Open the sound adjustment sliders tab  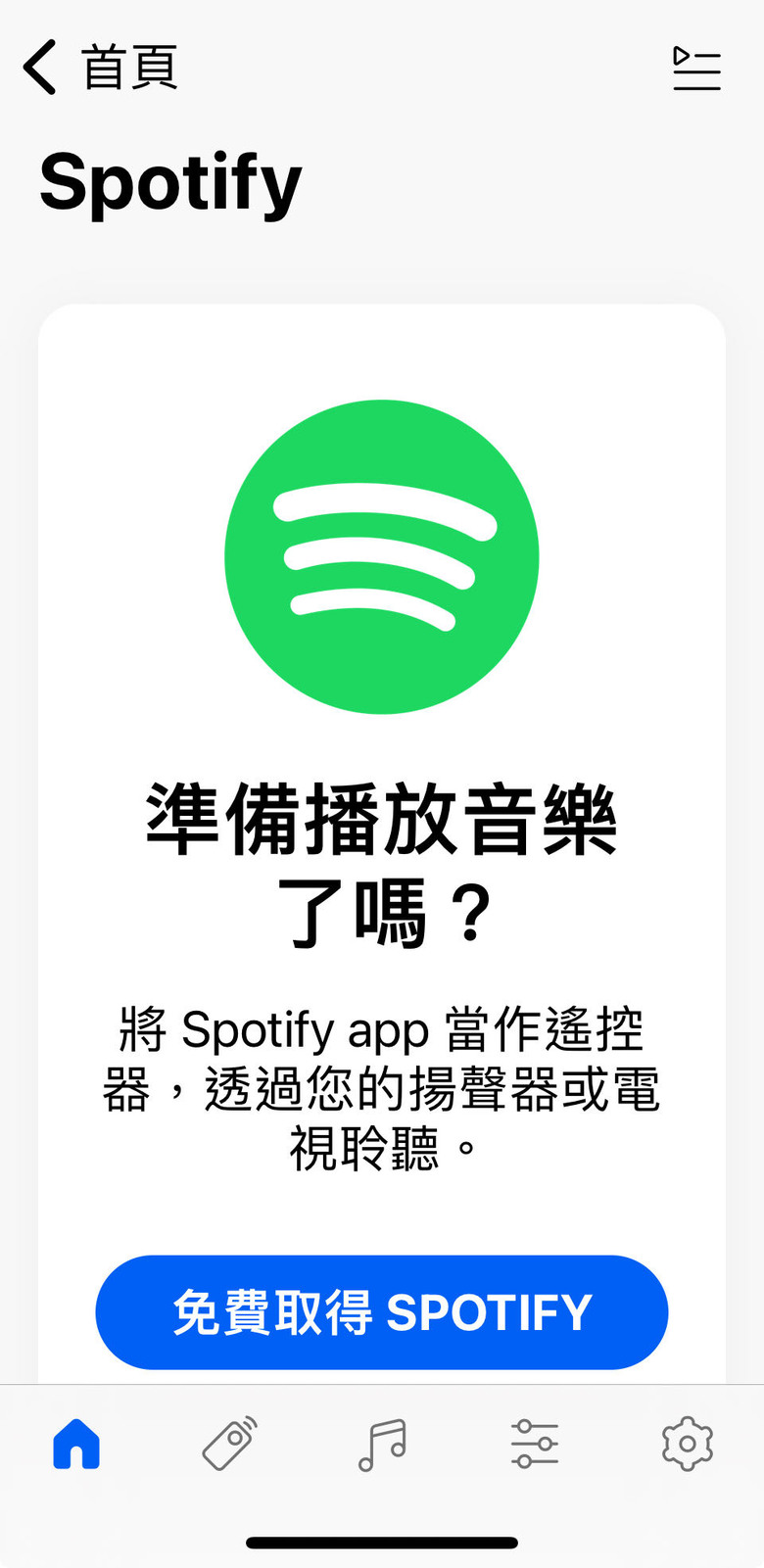[535, 1444]
